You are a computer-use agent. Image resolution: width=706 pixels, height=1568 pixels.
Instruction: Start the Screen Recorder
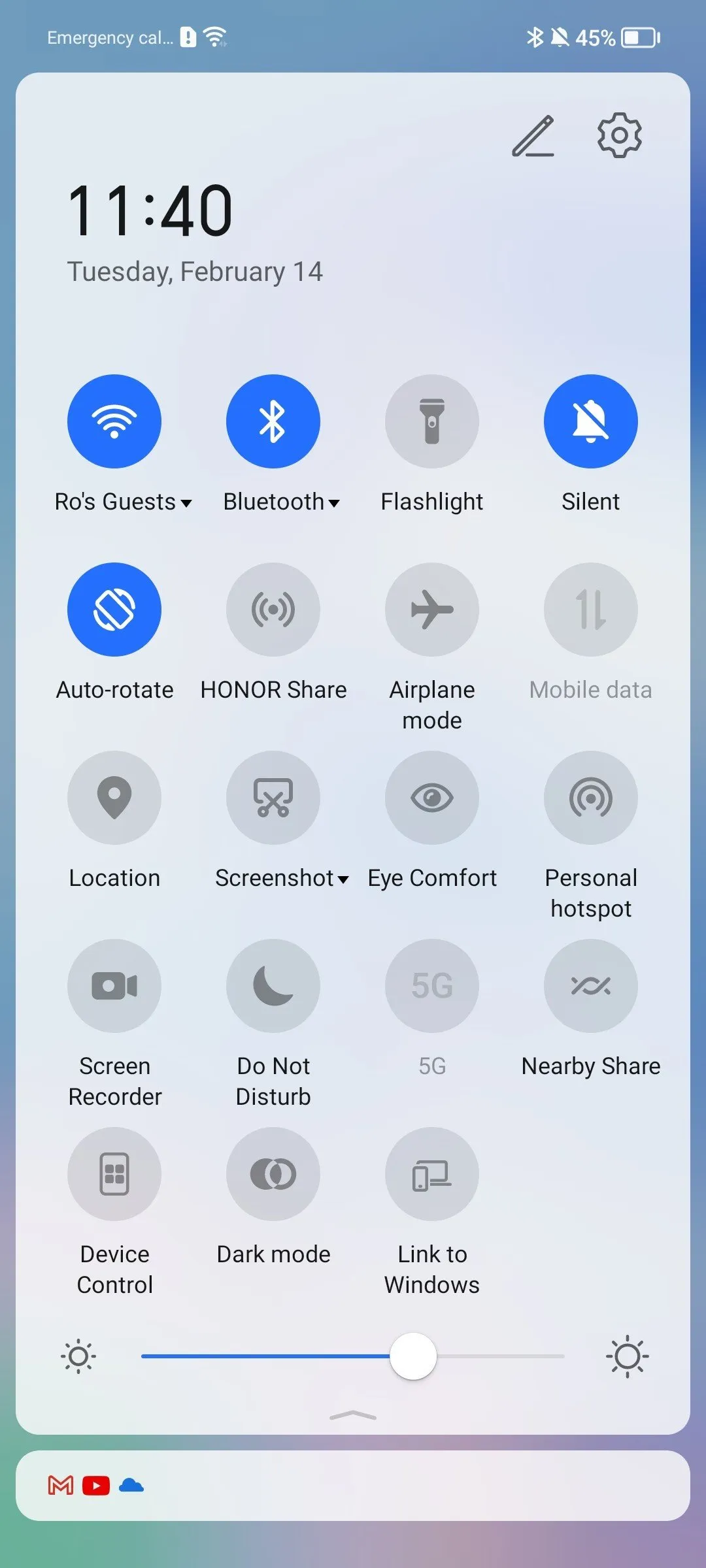pos(114,986)
